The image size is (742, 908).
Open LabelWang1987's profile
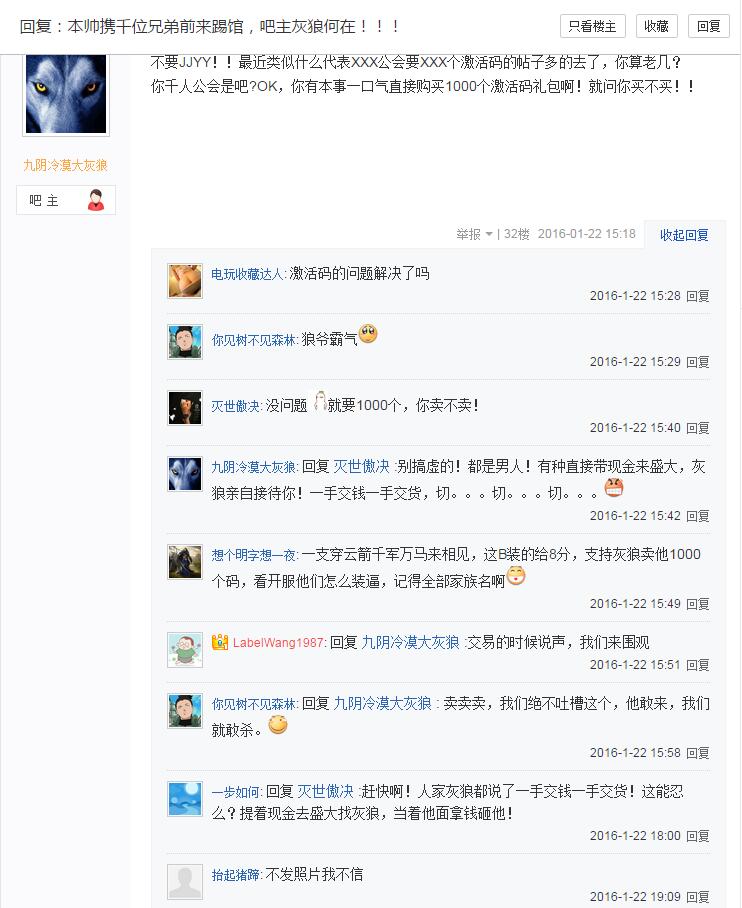point(279,643)
